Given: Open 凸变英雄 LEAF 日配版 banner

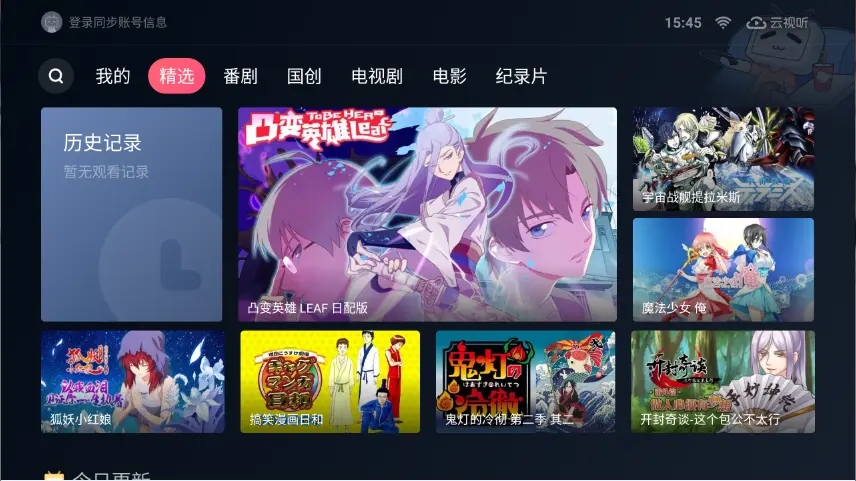Looking at the screenshot, I should pos(427,214).
